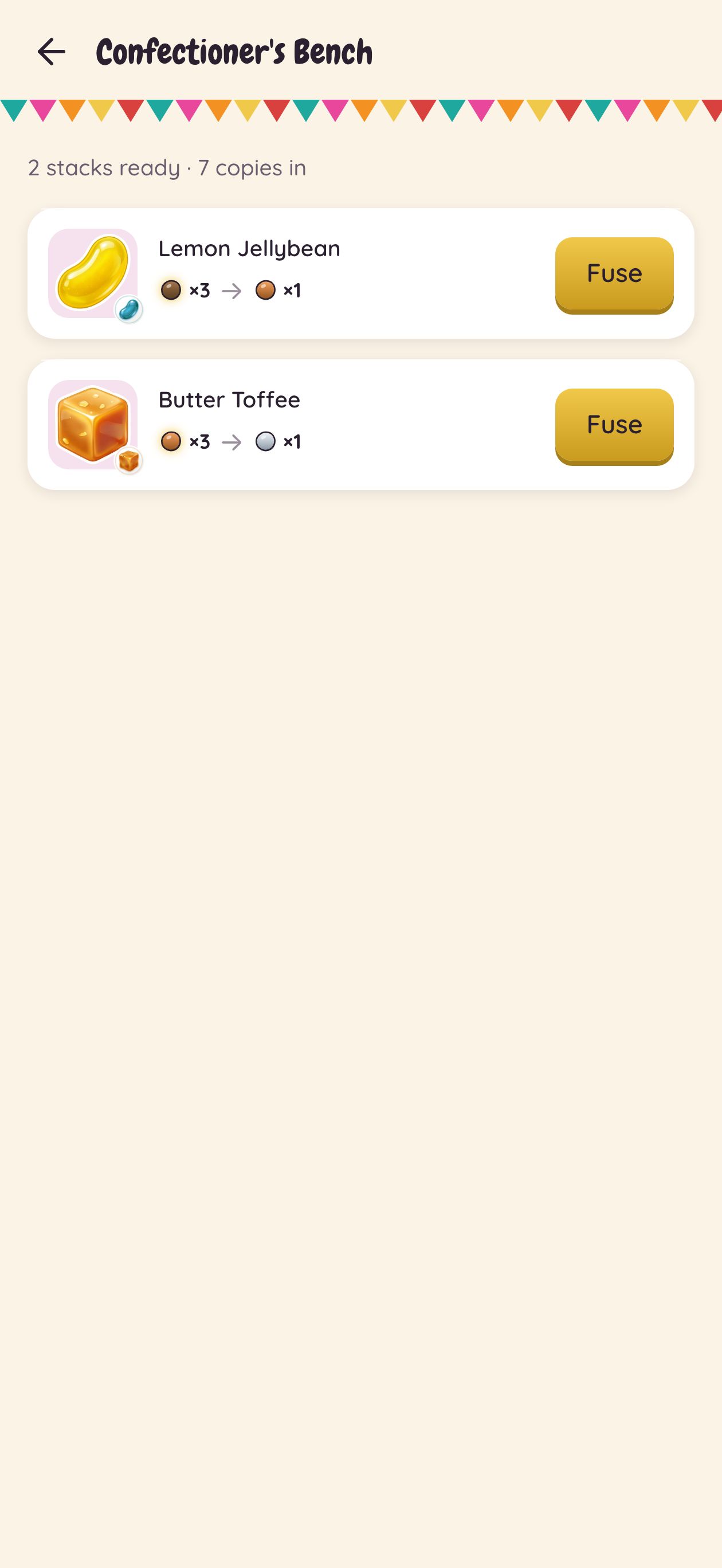Fuse the Butter Toffee stack

coord(614,426)
